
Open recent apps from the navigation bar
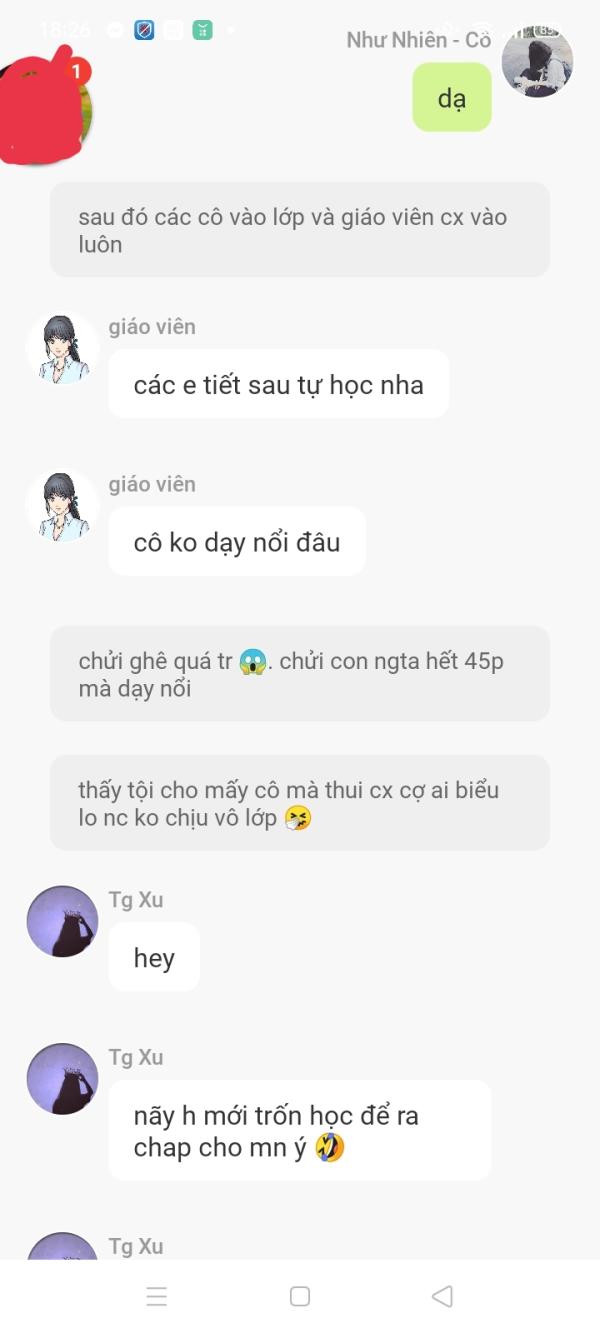click(157, 1297)
